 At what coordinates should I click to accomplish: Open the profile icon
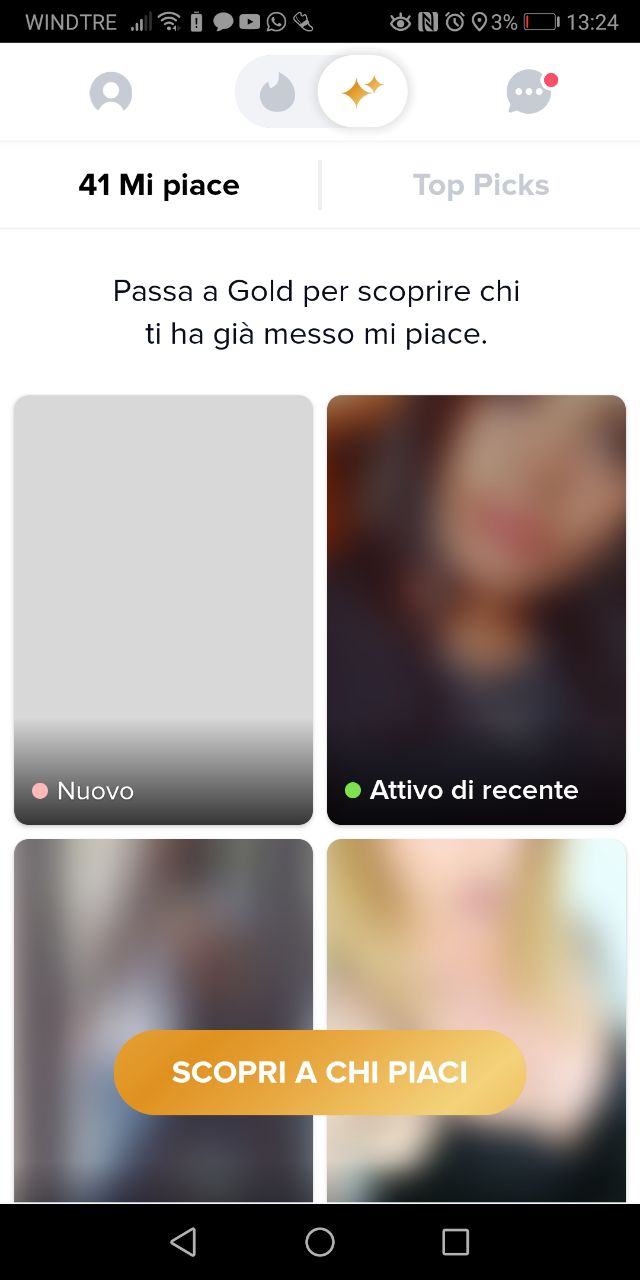[110, 93]
